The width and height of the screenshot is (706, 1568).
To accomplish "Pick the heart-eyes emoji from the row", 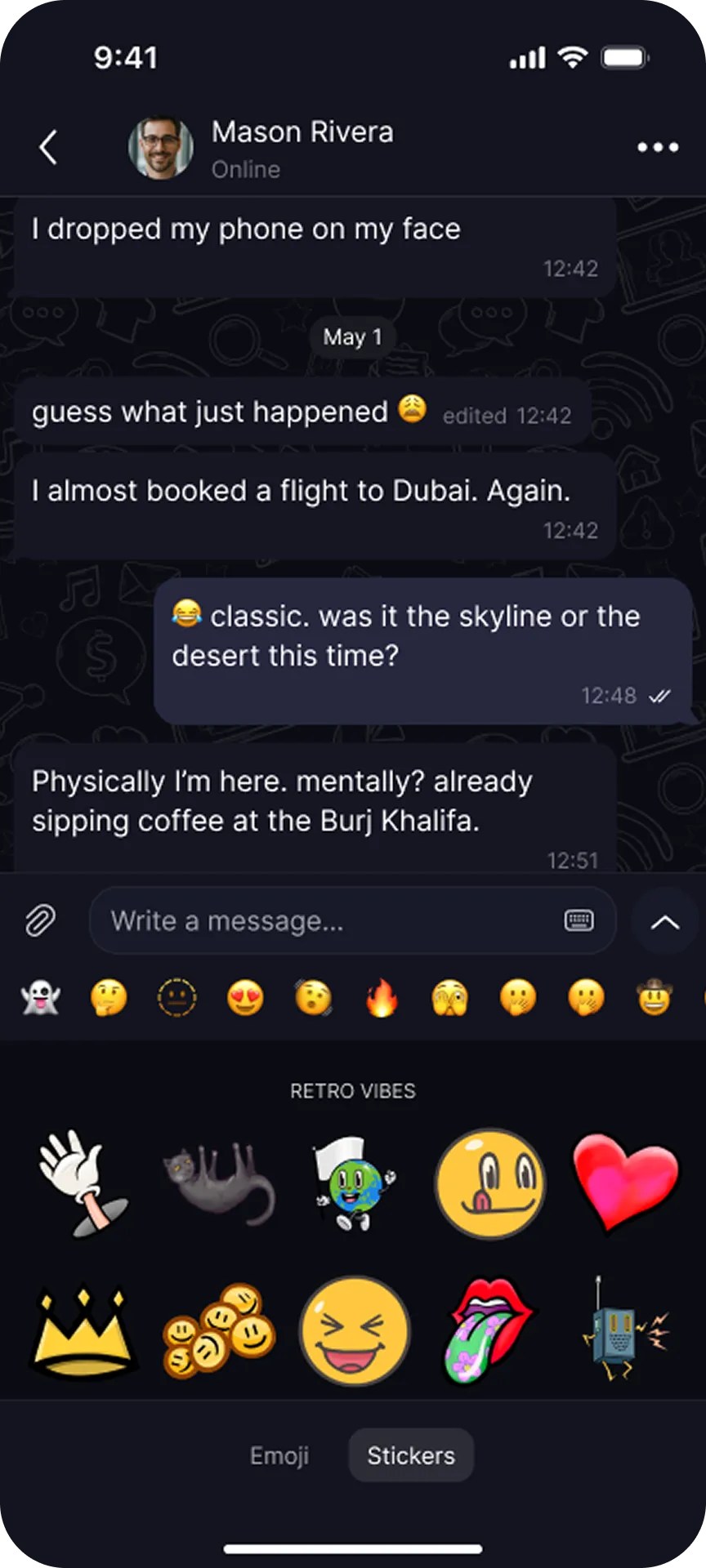I will click(245, 997).
